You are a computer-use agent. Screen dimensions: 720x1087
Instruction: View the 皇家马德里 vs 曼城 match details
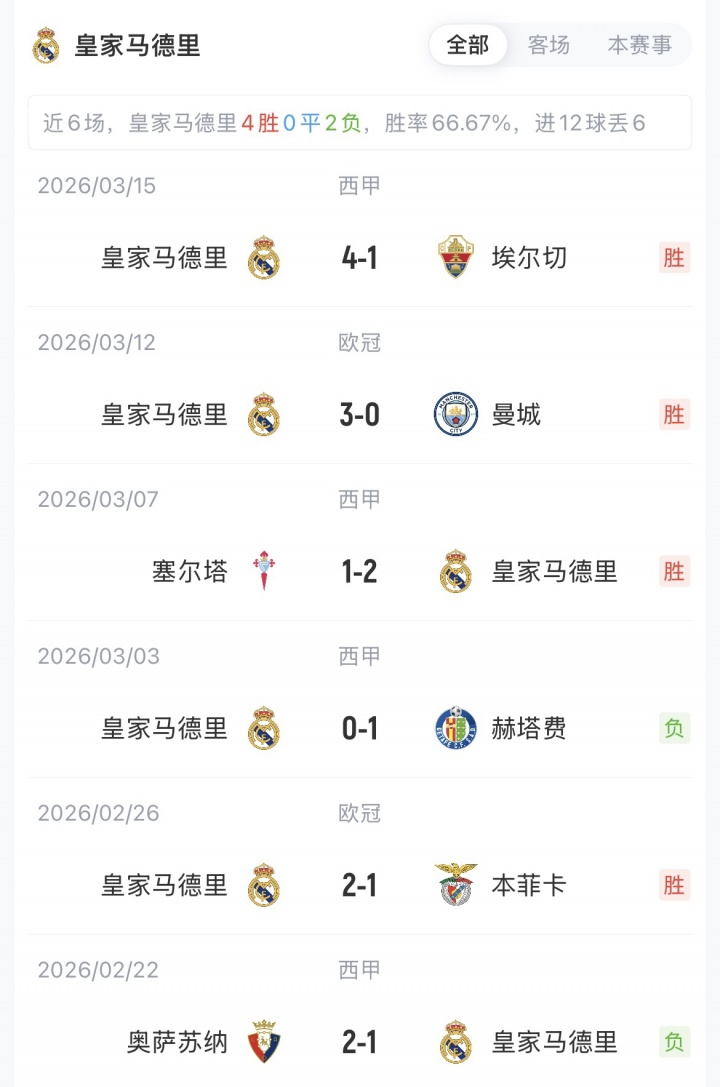[360, 414]
